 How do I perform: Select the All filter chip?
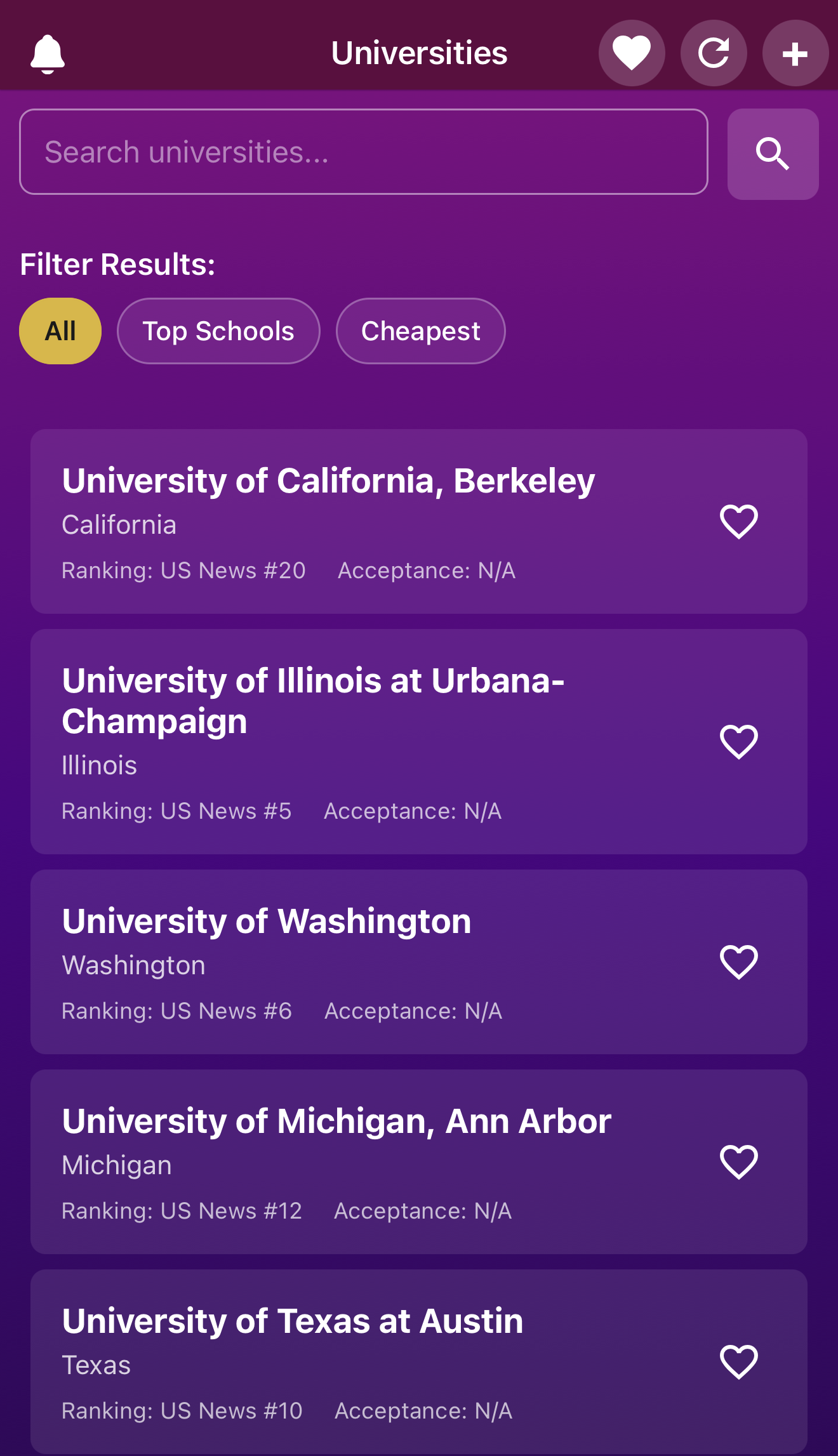(60, 331)
